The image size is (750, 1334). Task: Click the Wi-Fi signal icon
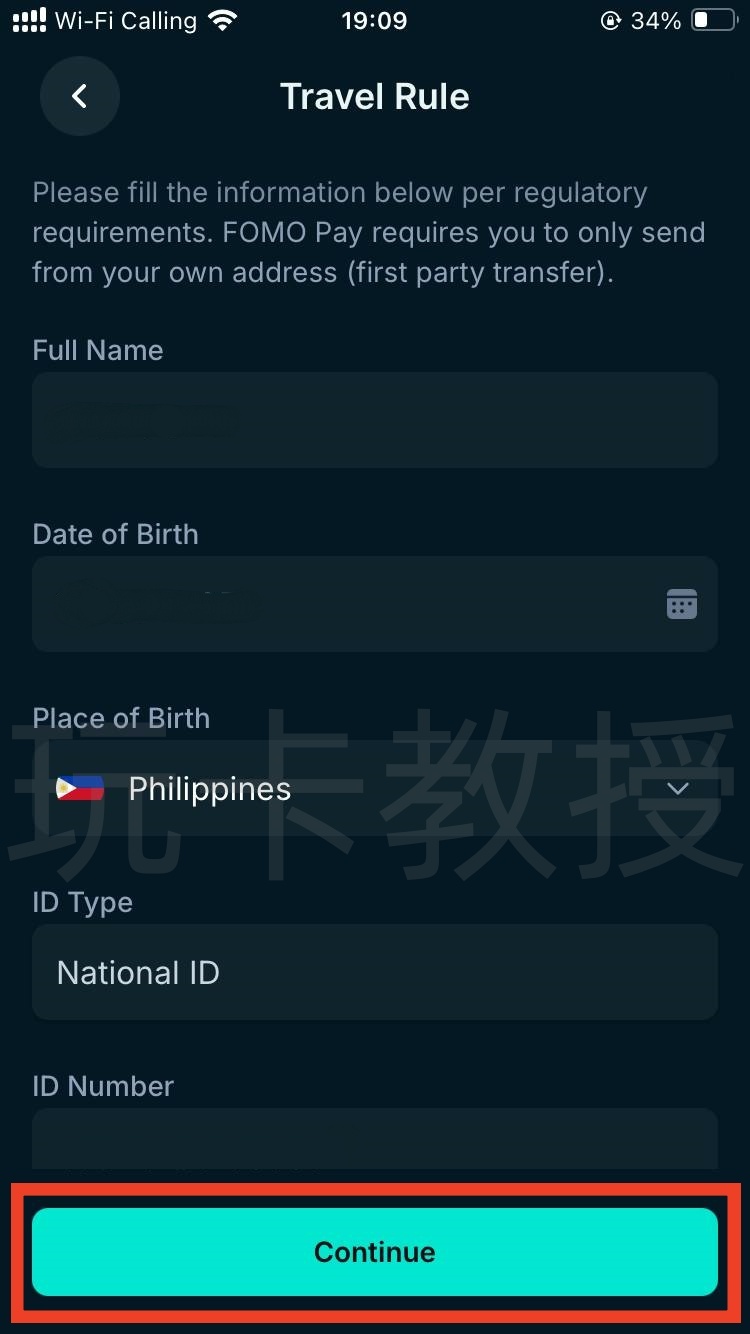click(x=222, y=18)
